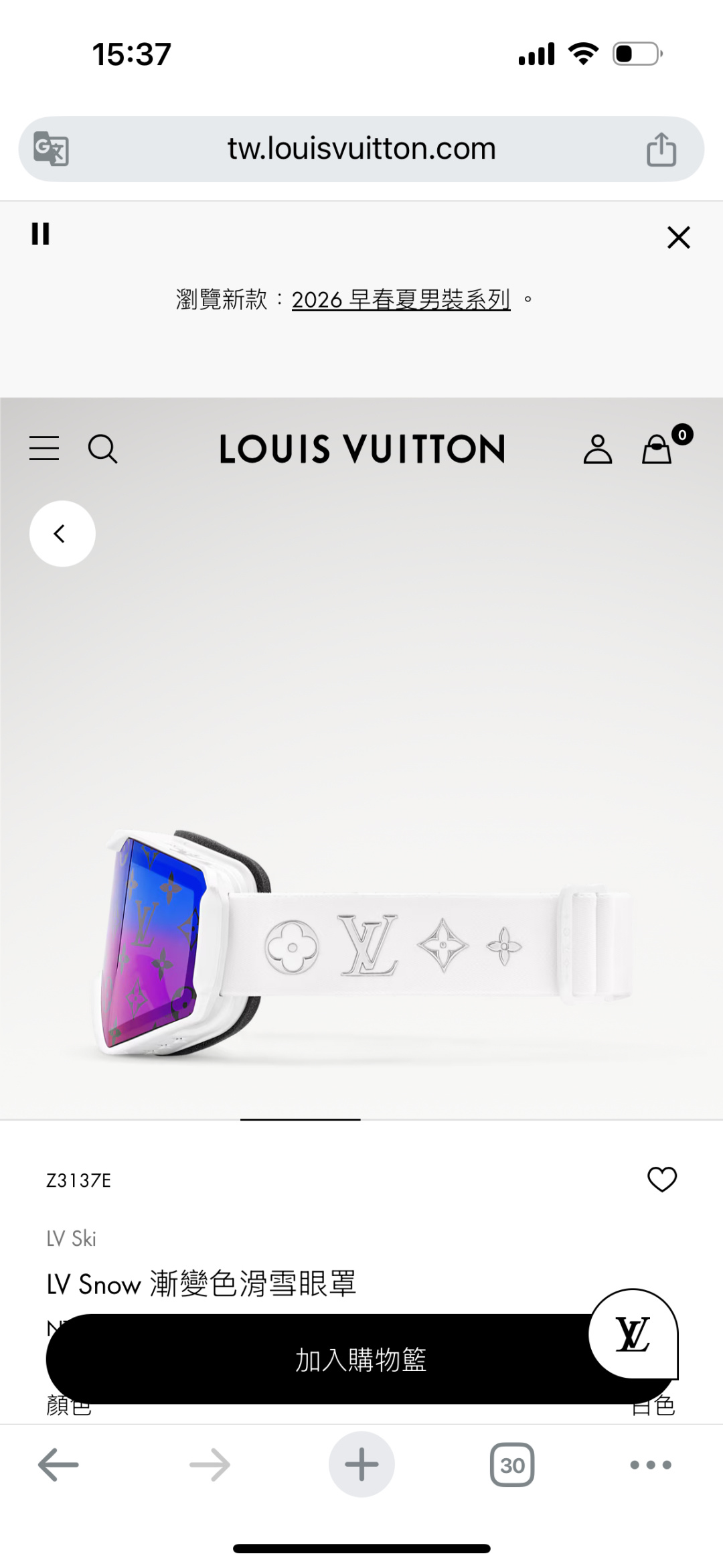Open the 2026 早春夏男裝系列 link
Viewport: 723px width, 1568px height.
point(401,299)
